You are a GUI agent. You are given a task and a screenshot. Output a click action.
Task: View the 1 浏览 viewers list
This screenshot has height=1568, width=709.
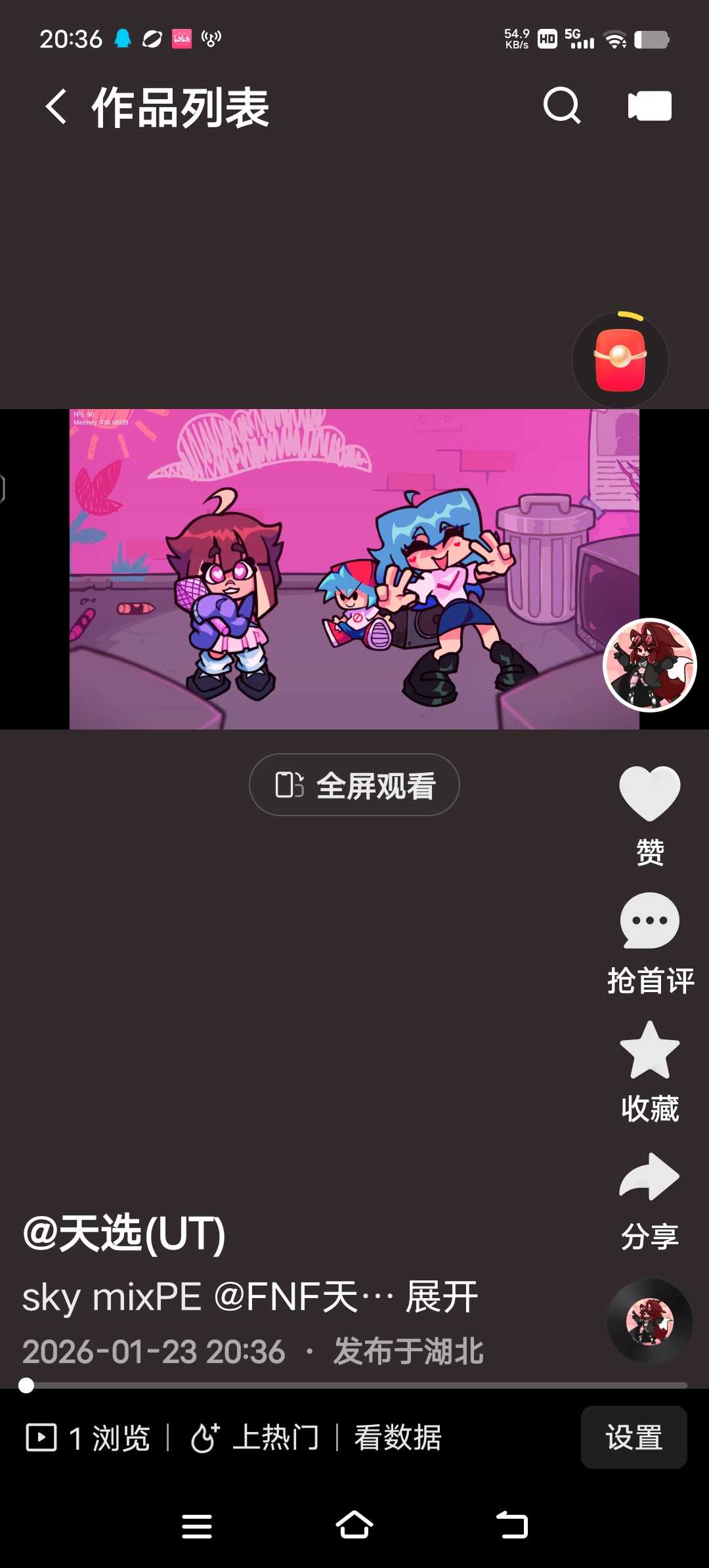click(x=89, y=1437)
